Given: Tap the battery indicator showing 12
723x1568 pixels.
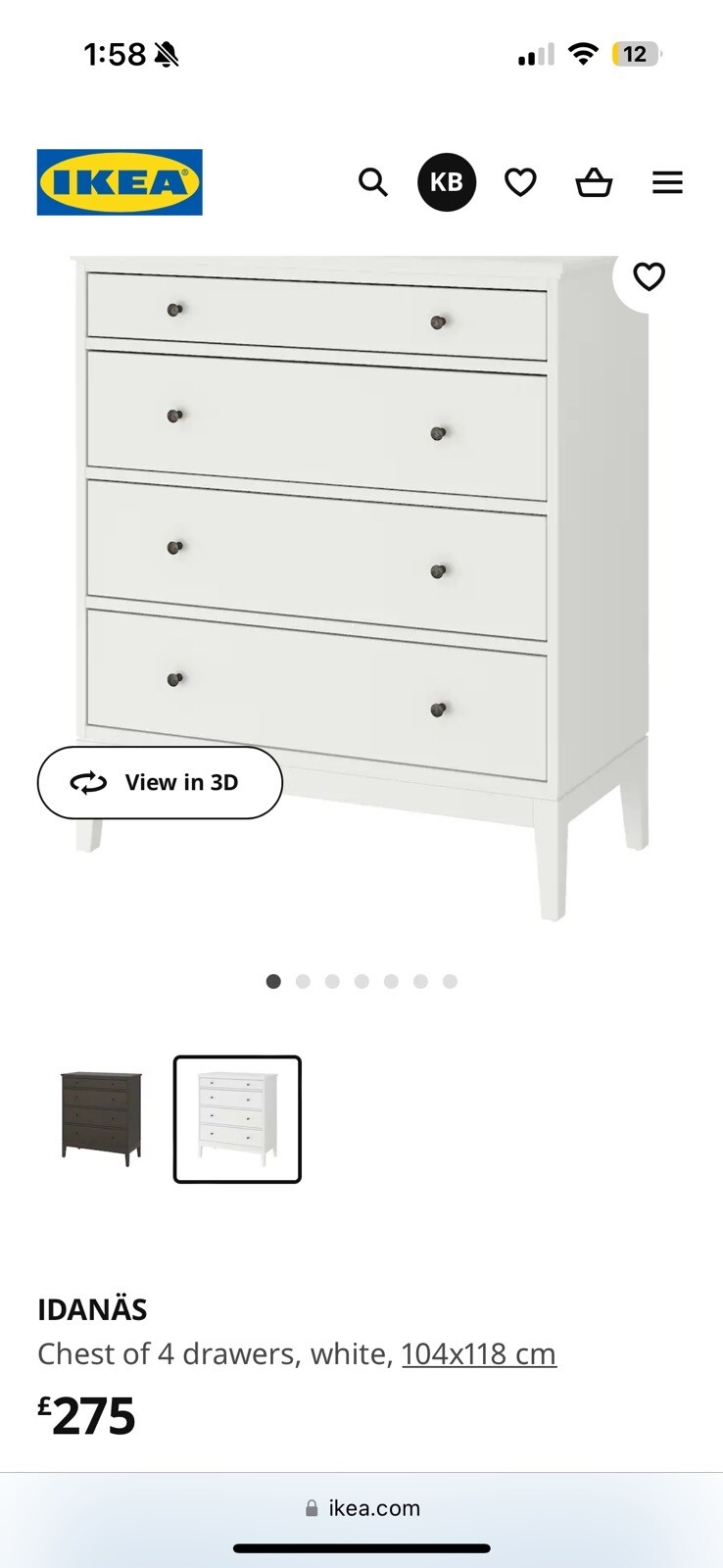Looking at the screenshot, I should pyautogui.click(x=637, y=54).
